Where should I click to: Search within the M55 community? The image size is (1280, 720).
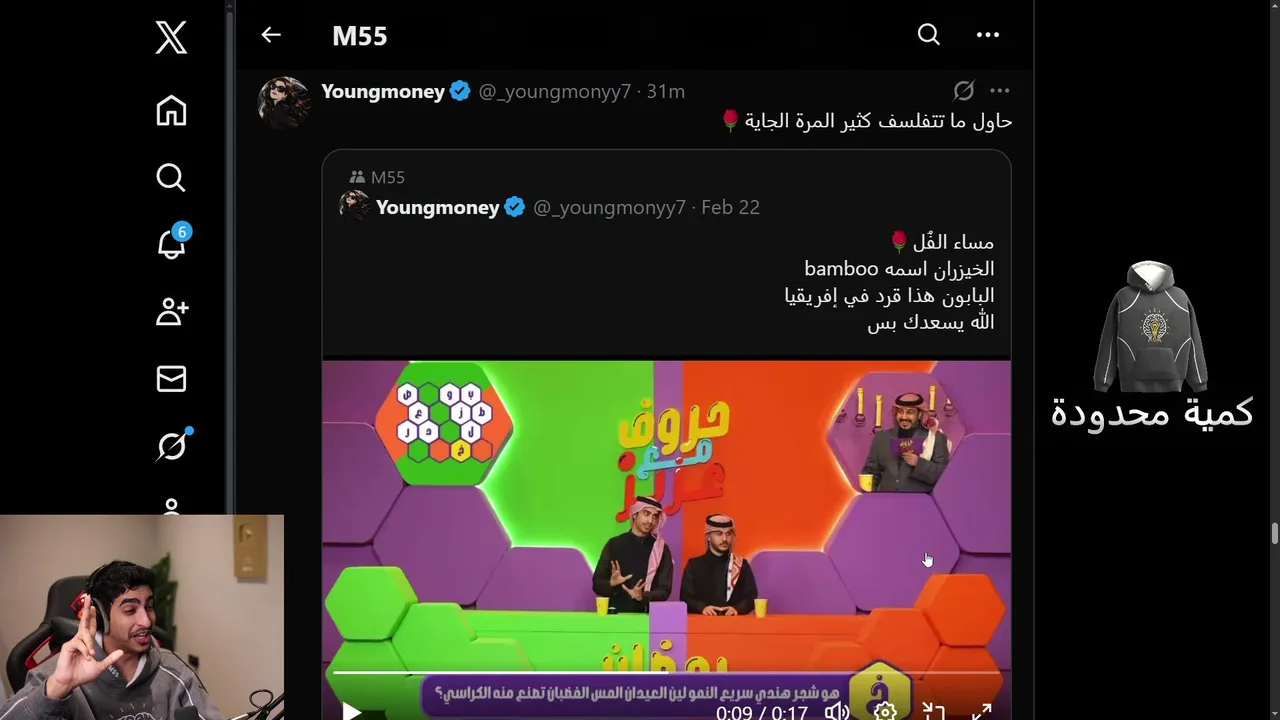(928, 35)
